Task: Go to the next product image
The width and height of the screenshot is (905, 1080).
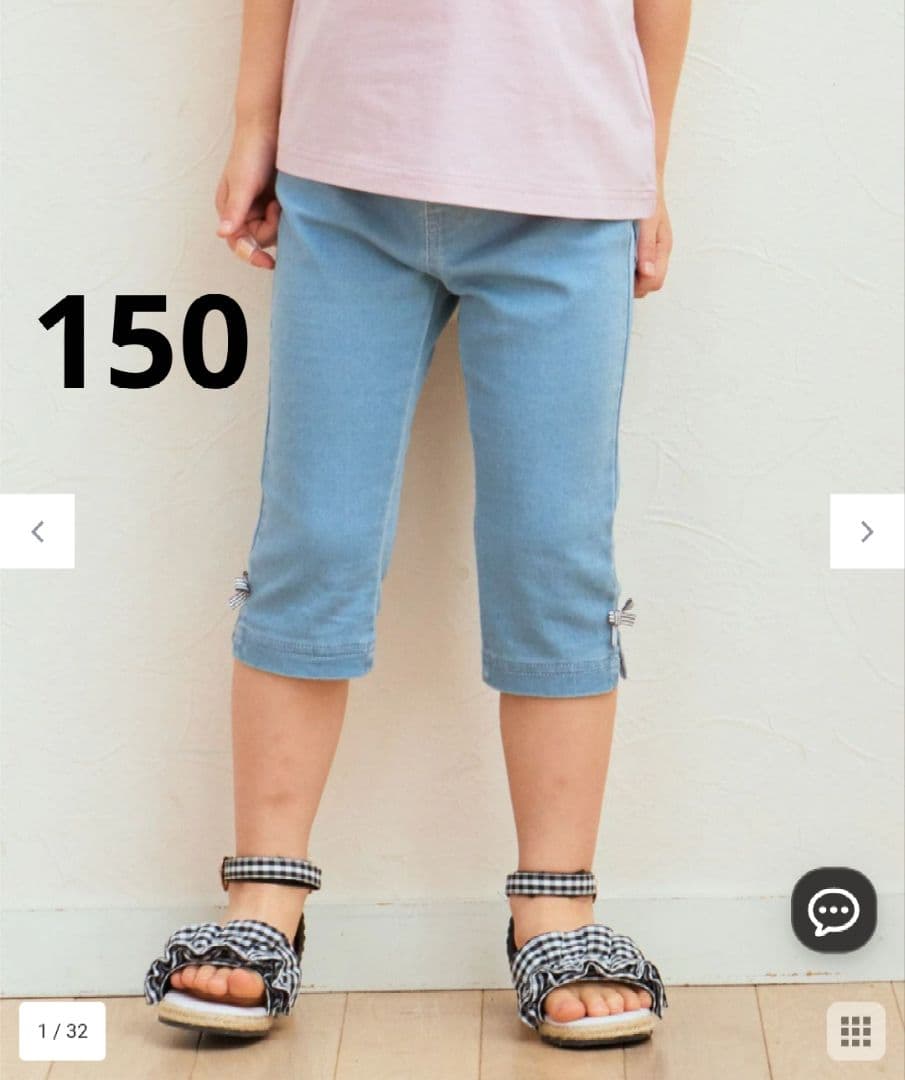Action: point(866,531)
